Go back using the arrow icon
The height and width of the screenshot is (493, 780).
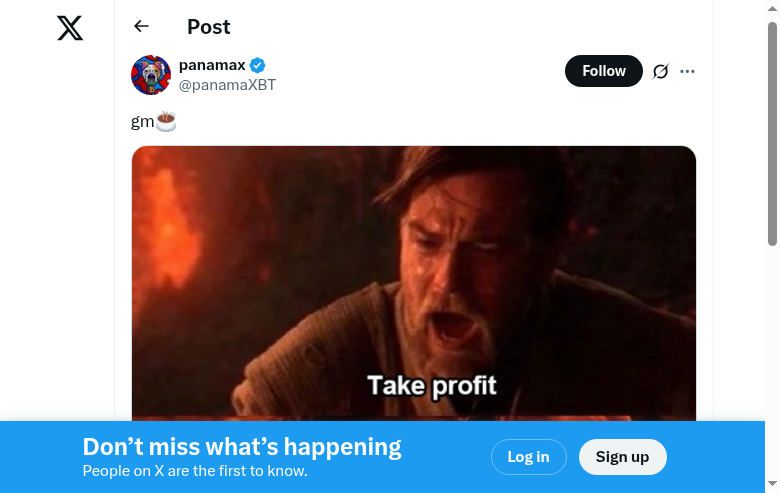[141, 27]
